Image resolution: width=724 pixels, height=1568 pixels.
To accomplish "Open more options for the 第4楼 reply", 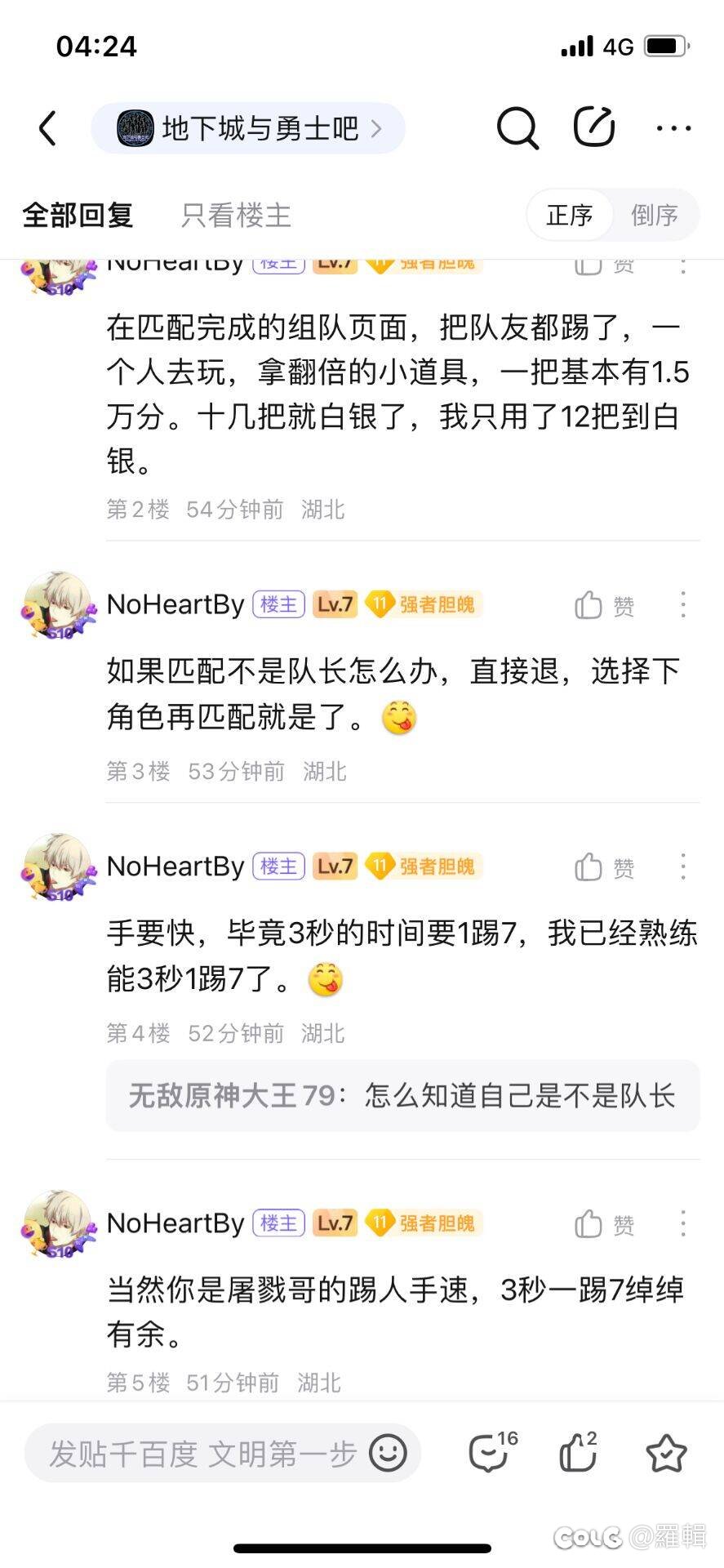I will (683, 866).
